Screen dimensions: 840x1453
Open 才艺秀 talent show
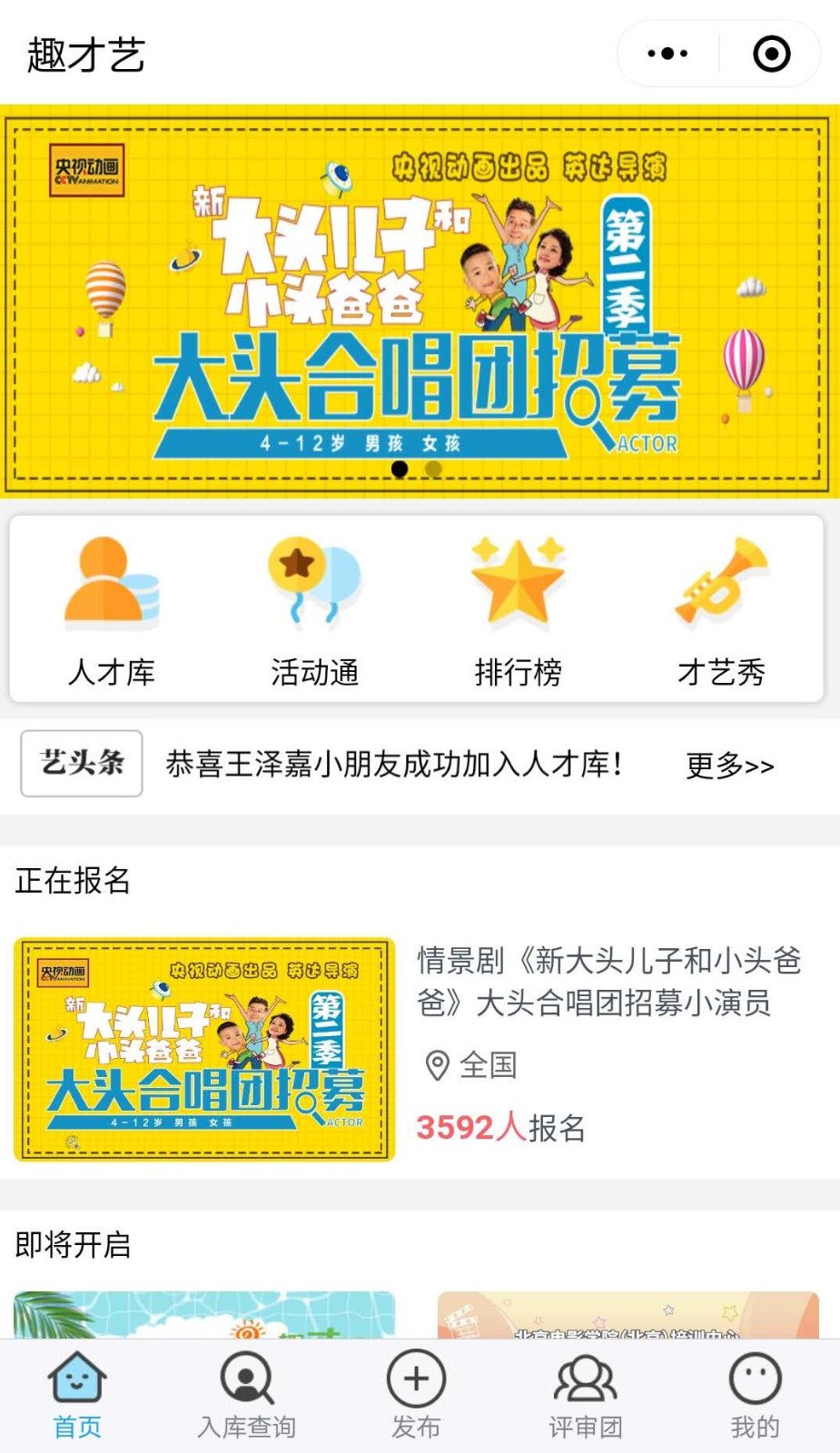tap(721, 610)
